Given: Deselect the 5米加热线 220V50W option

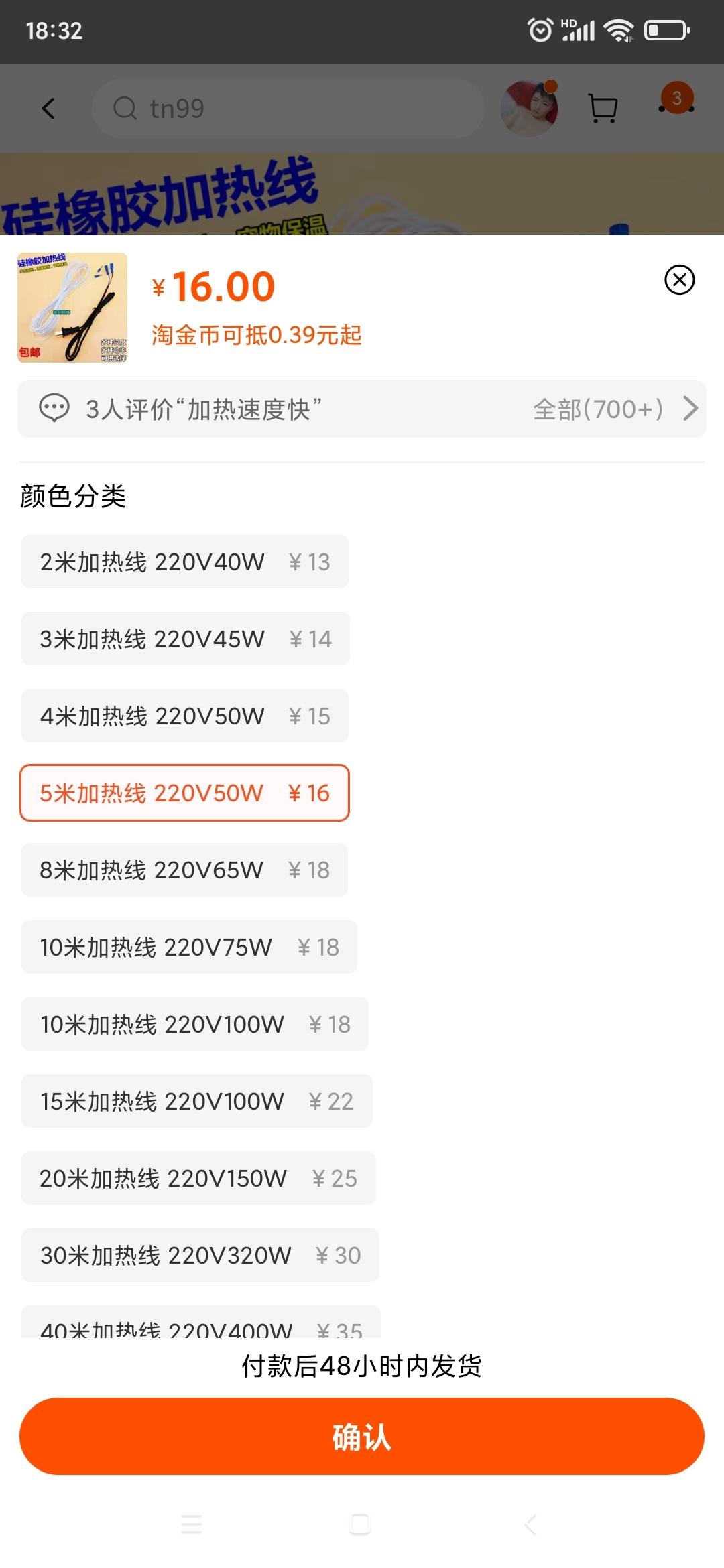Looking at the screenshot, I should (x=184, y=793).
